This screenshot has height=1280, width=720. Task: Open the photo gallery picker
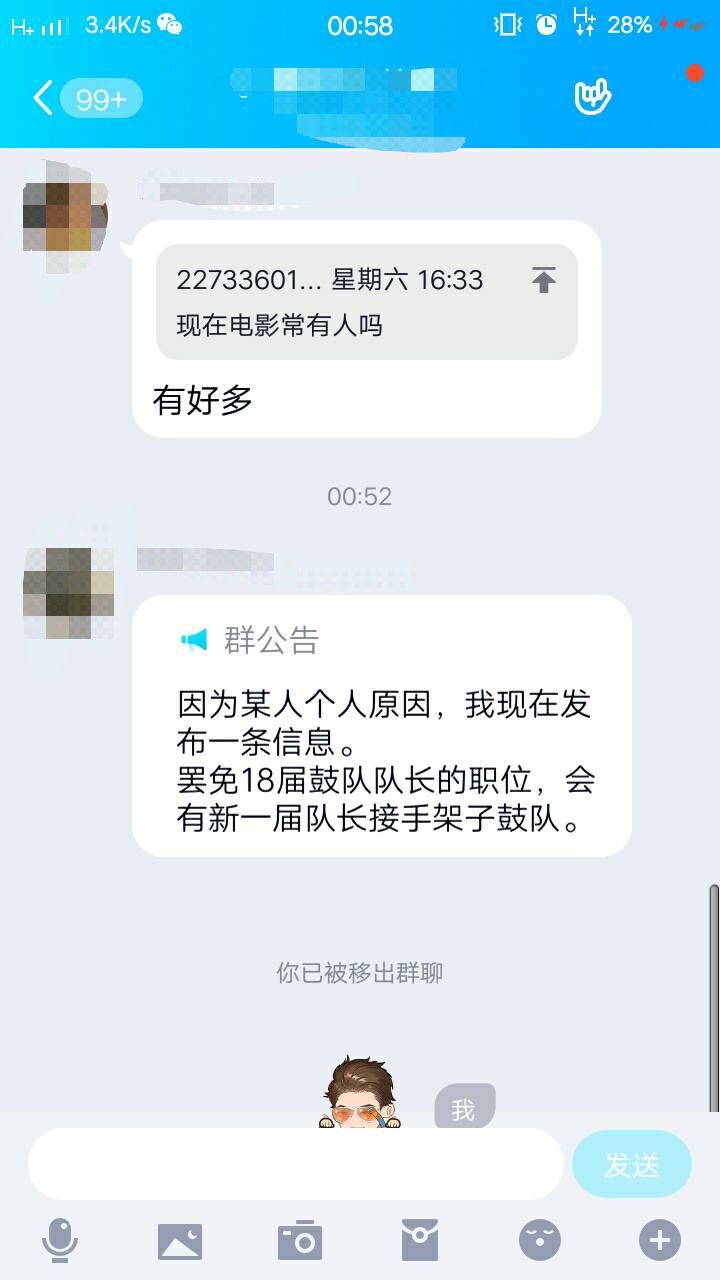tap(180, 1241)
